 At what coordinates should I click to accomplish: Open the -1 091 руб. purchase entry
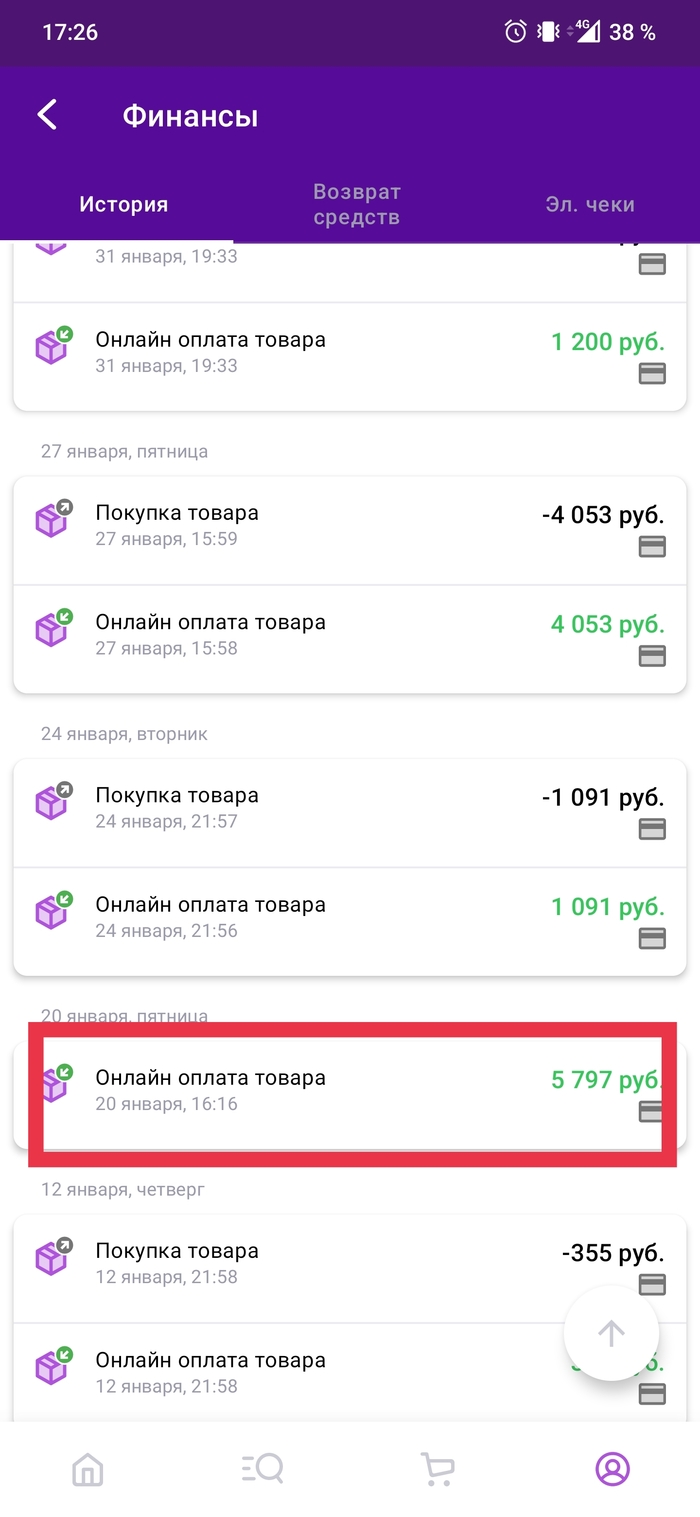point(350,809)
